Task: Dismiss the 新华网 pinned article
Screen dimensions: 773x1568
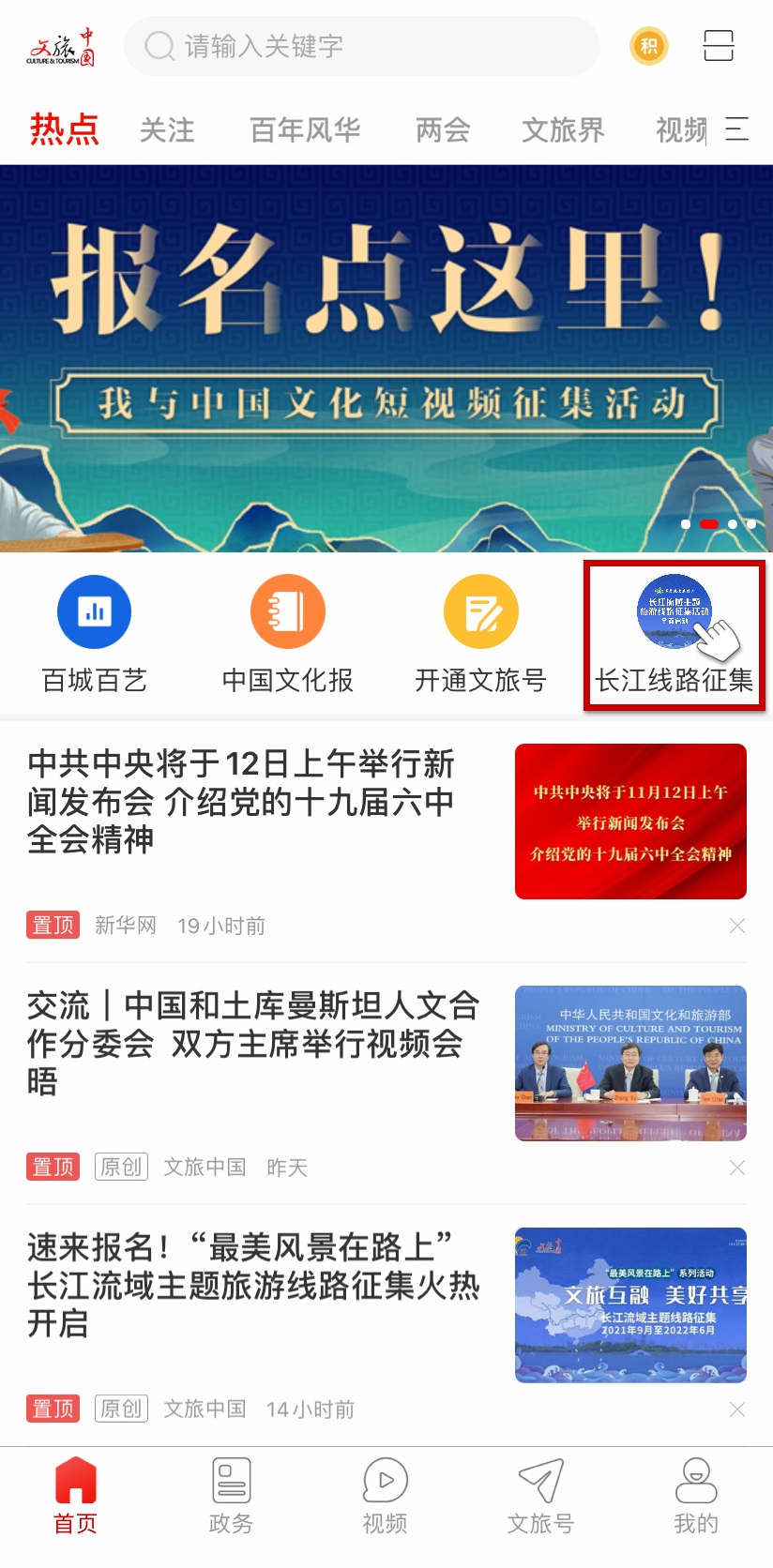Action: coord(737,927)
